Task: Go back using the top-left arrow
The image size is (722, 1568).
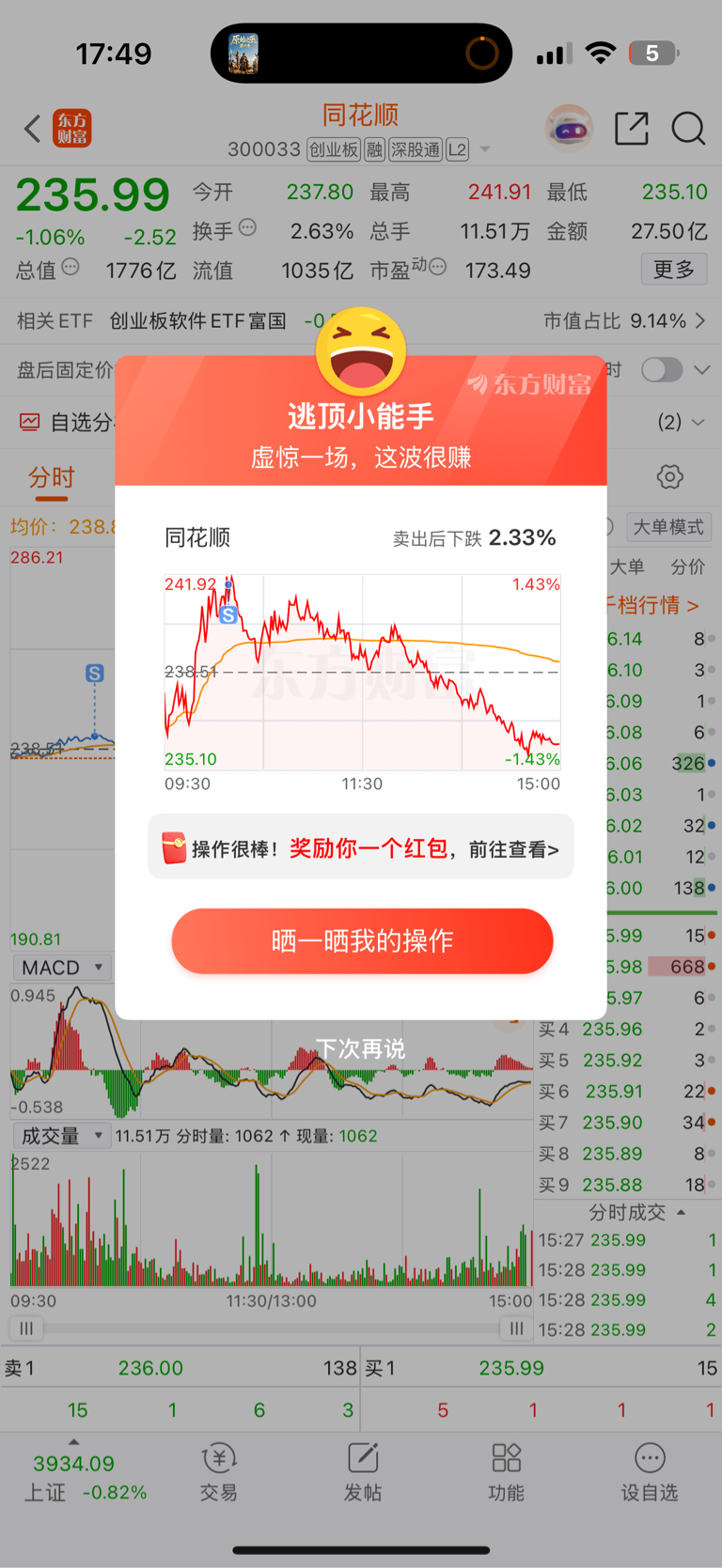Action: [x=32, y=129]
